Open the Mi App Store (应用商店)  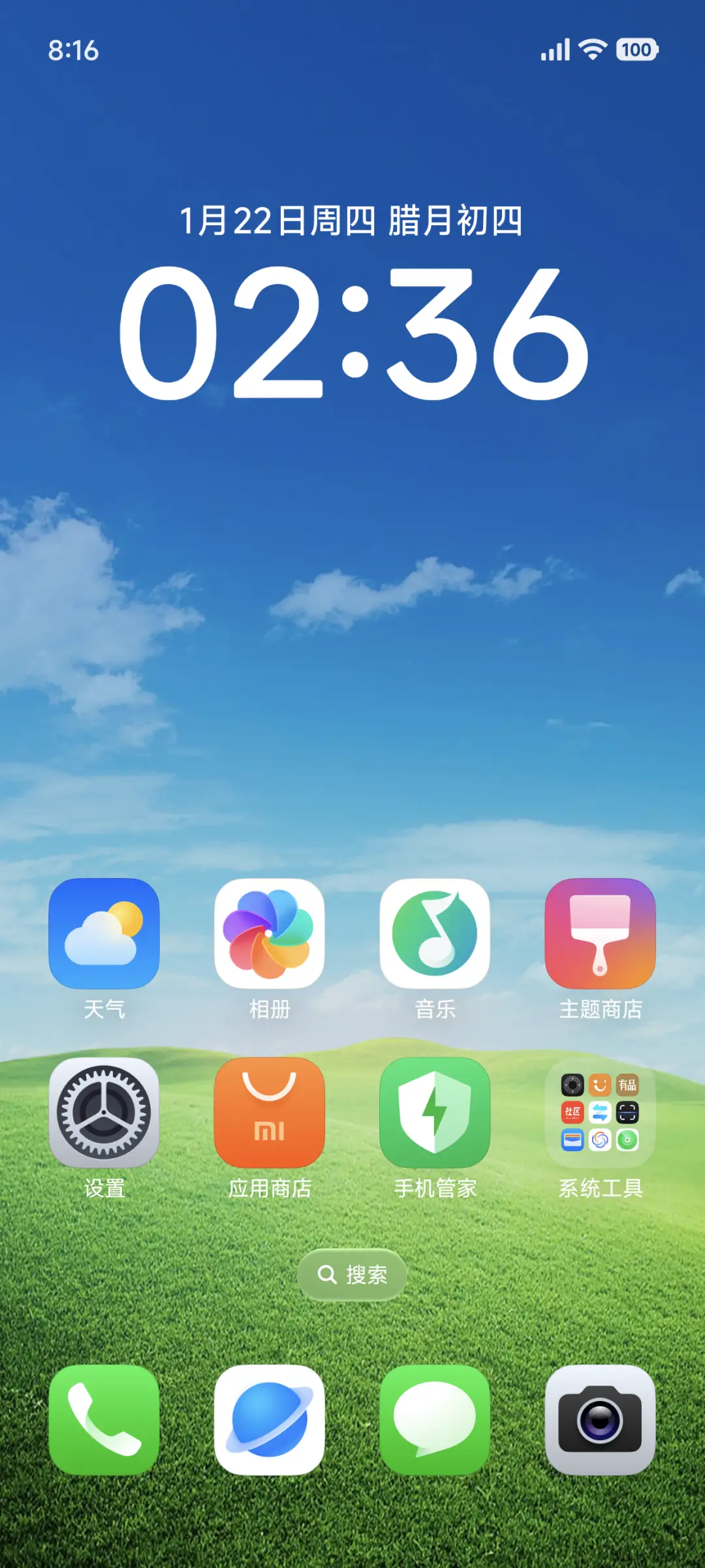click(270, 1113)
